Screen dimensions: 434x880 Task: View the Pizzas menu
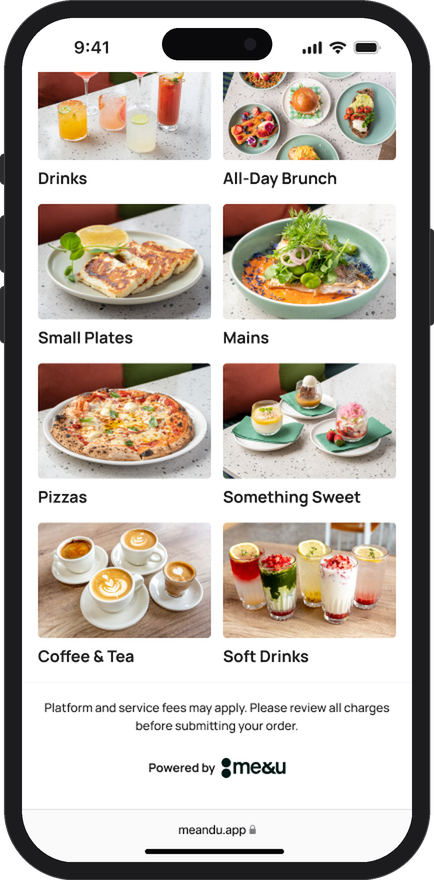coord(124,435)
